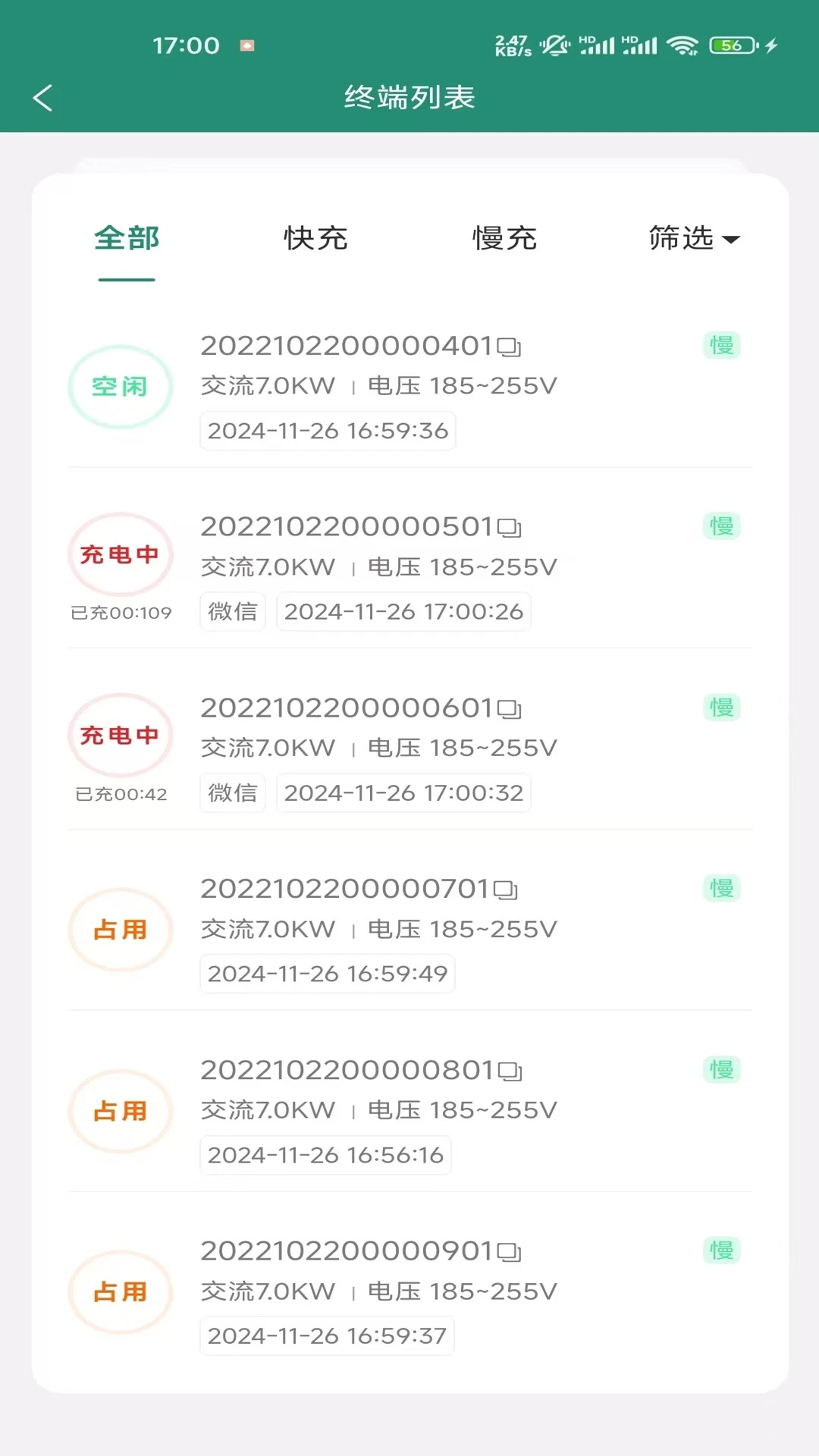Image resolution: width=819 pixels, height=1456 pixels.
Task: Copy terminal number 2022102200000401
Action: (x=509, y=347)
